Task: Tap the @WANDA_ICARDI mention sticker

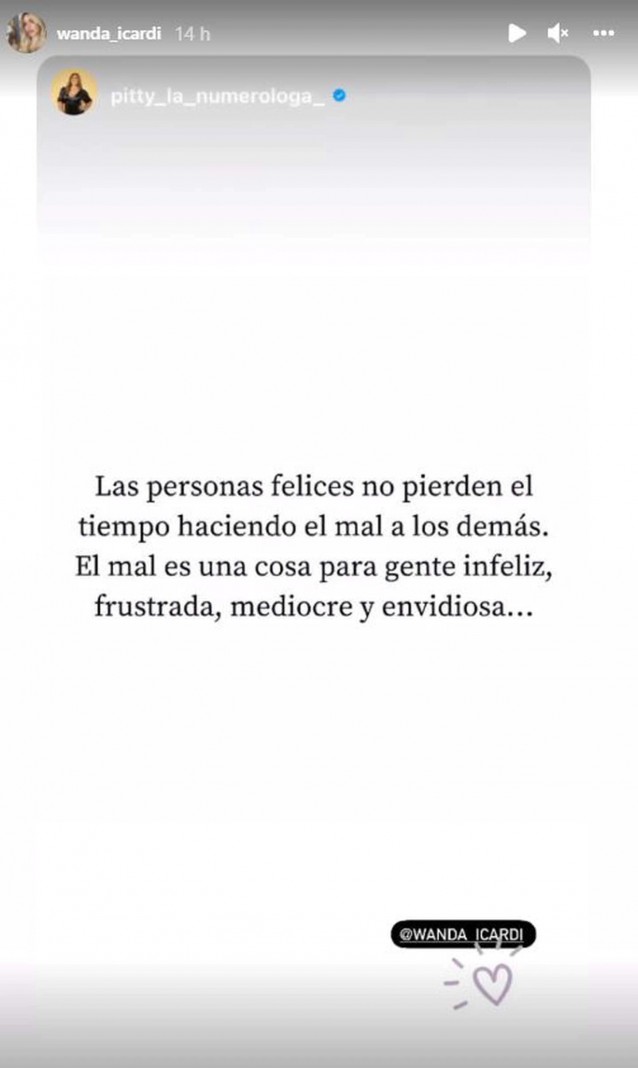Action: (x=463, y=935)
